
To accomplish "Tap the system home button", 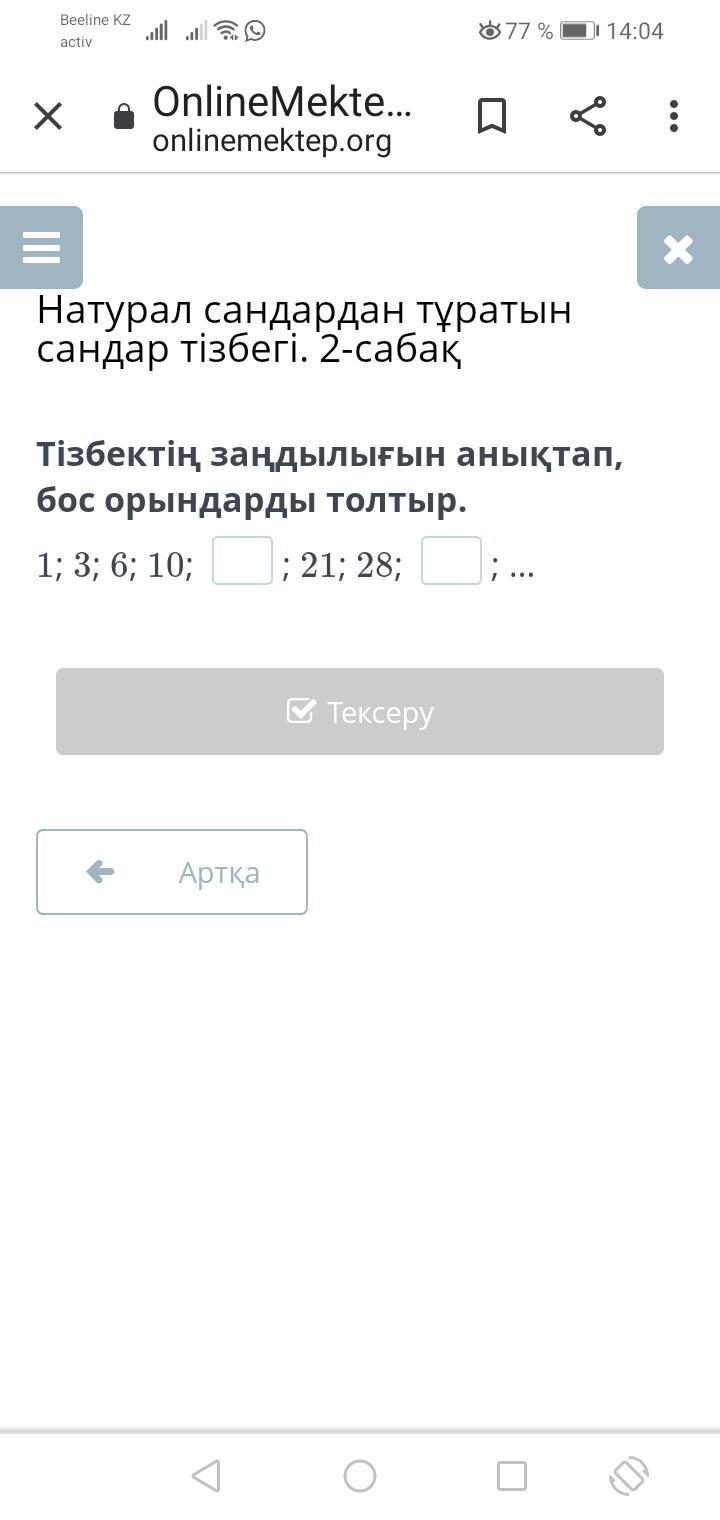I will tap(360, 1475).
